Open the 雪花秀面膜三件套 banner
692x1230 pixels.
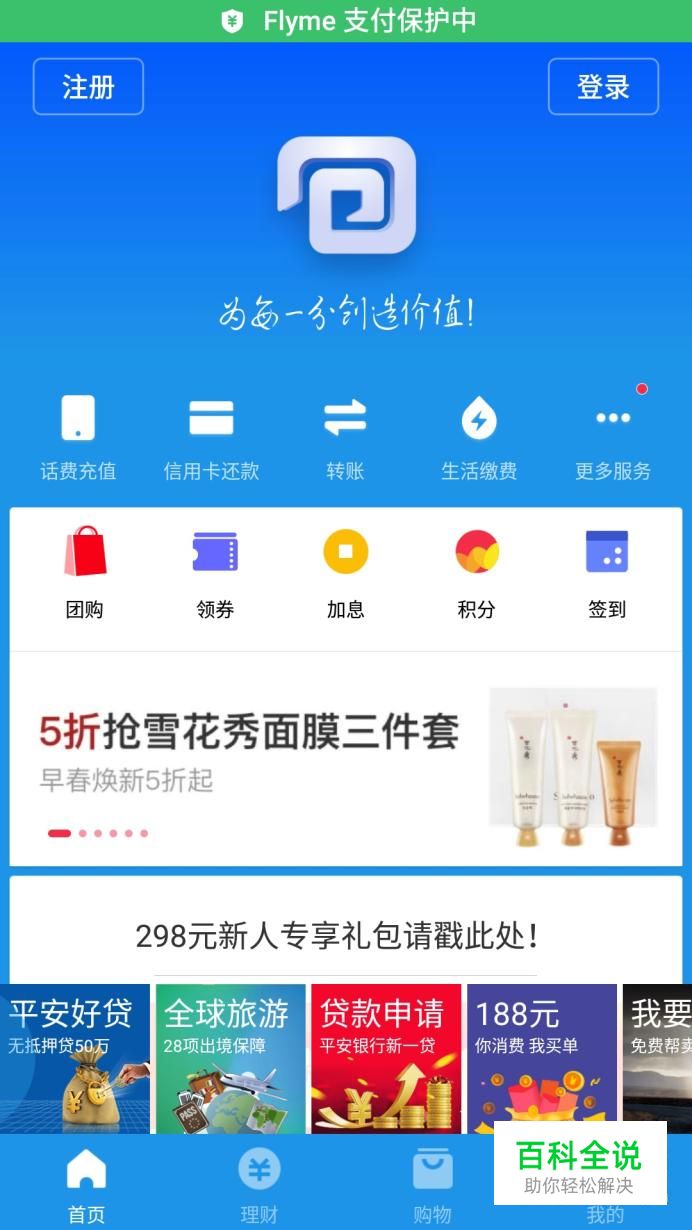point(345,758)
